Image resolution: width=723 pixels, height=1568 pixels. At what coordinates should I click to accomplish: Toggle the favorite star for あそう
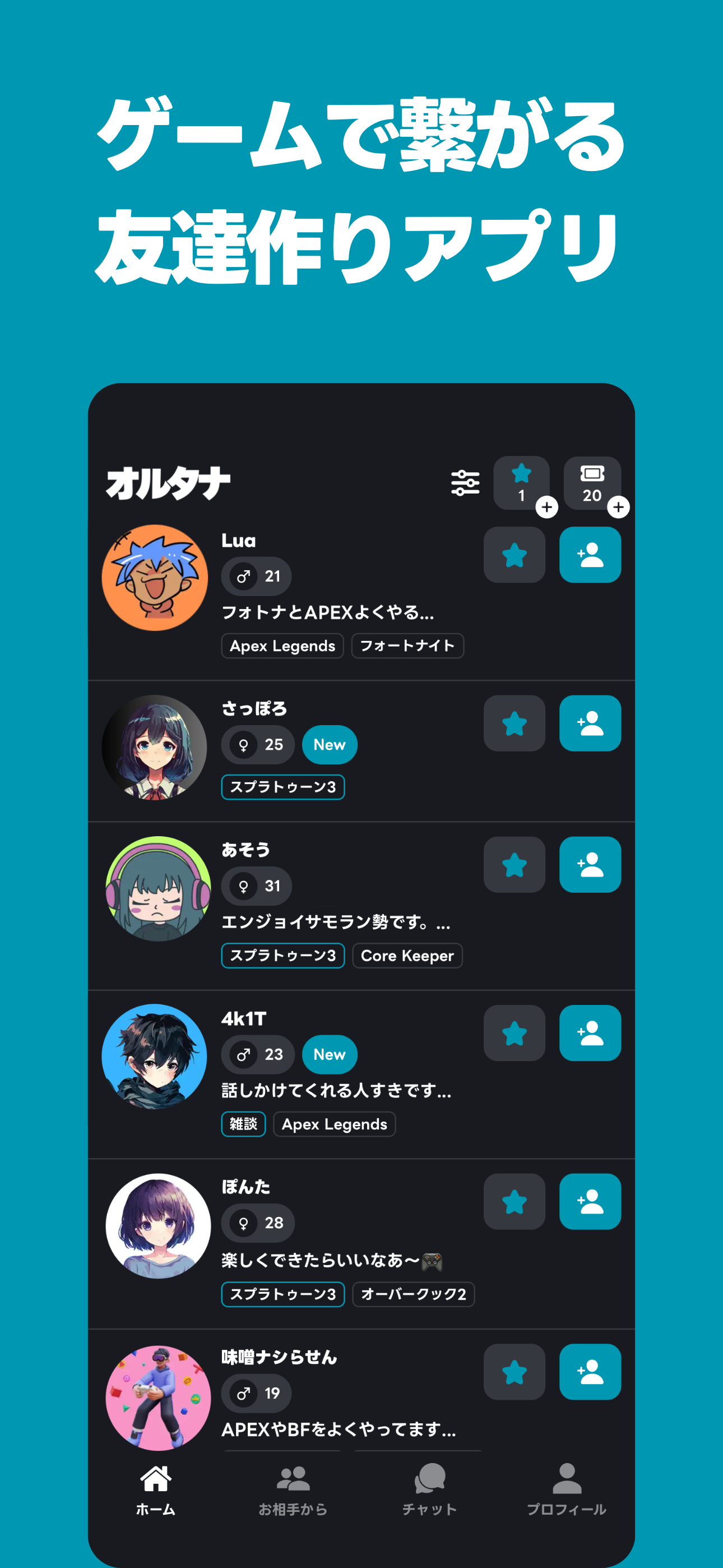(515, 865)
